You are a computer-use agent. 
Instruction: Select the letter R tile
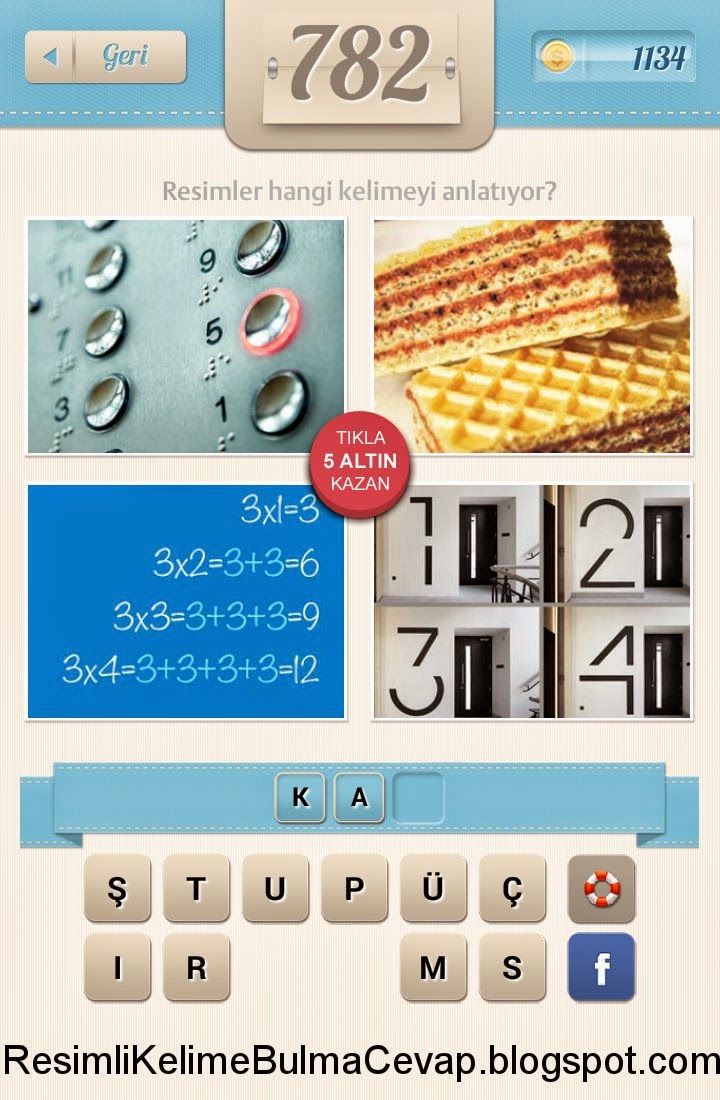196,967
